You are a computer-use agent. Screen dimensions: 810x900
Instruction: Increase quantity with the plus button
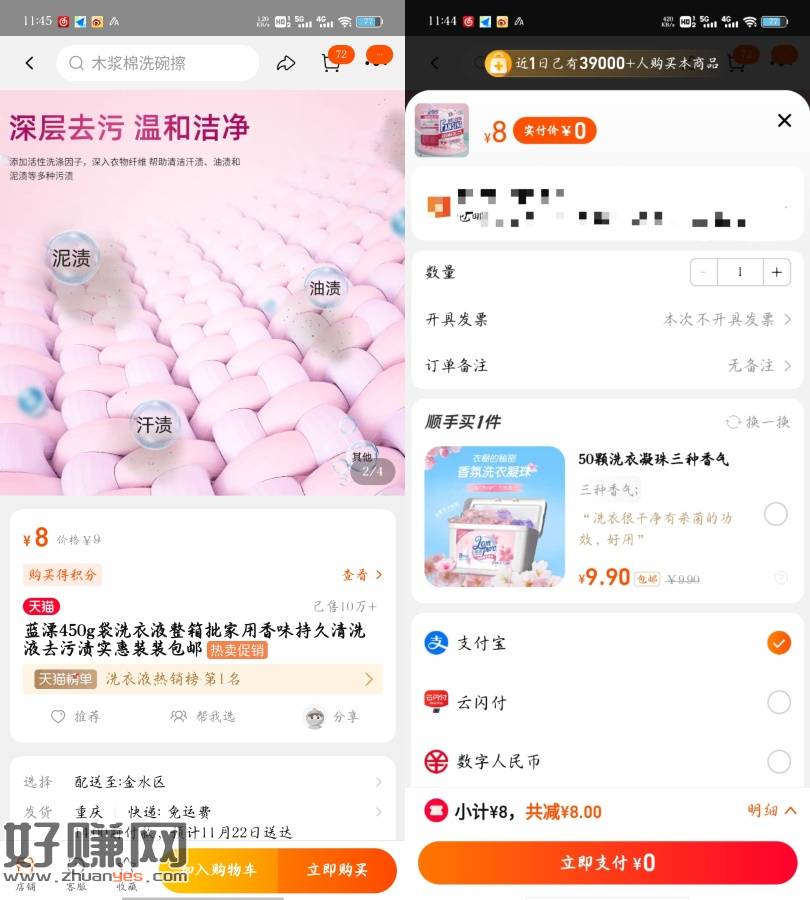click(776, 272)
